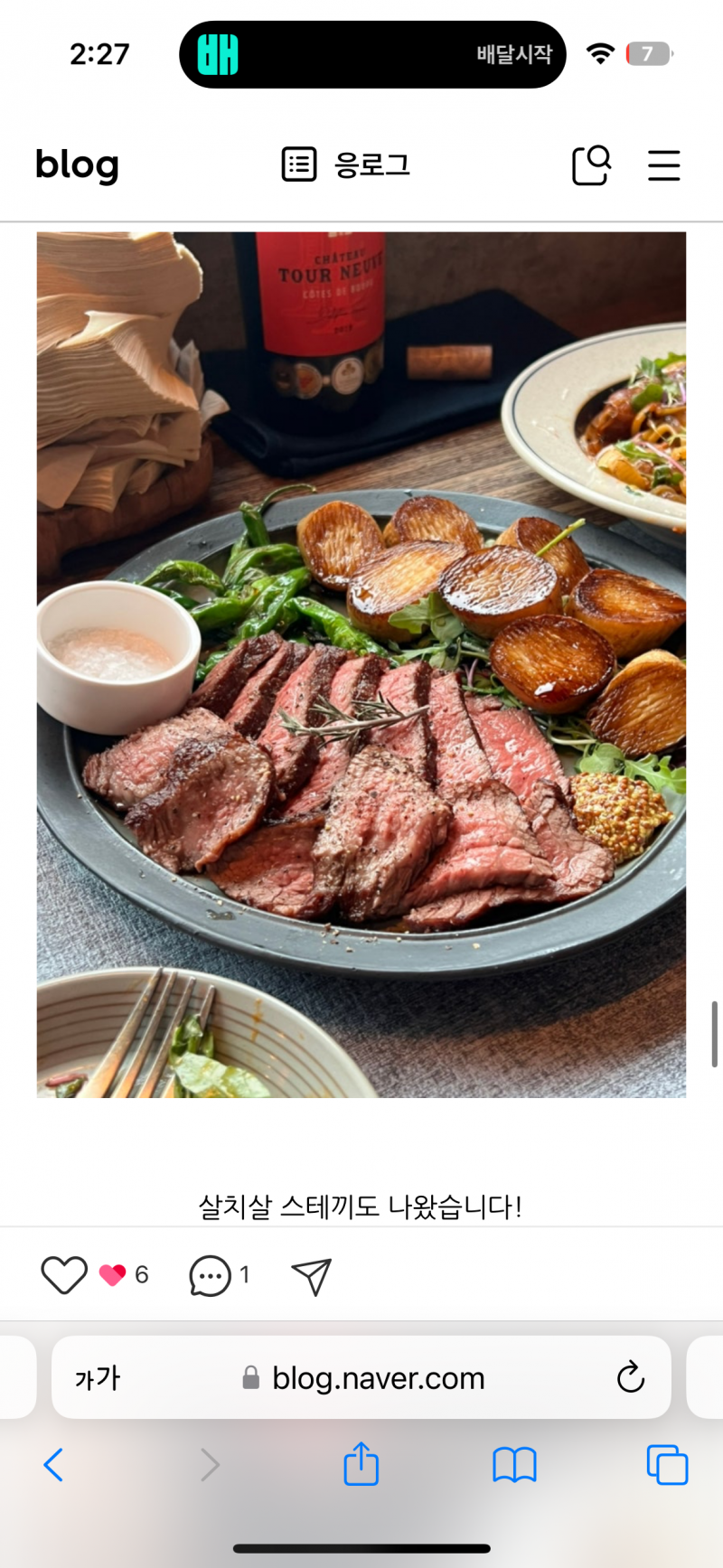The width and height of the screenshot is (723, 1568).
Task: Reload the current page
Action: [x=630, y=1378]
